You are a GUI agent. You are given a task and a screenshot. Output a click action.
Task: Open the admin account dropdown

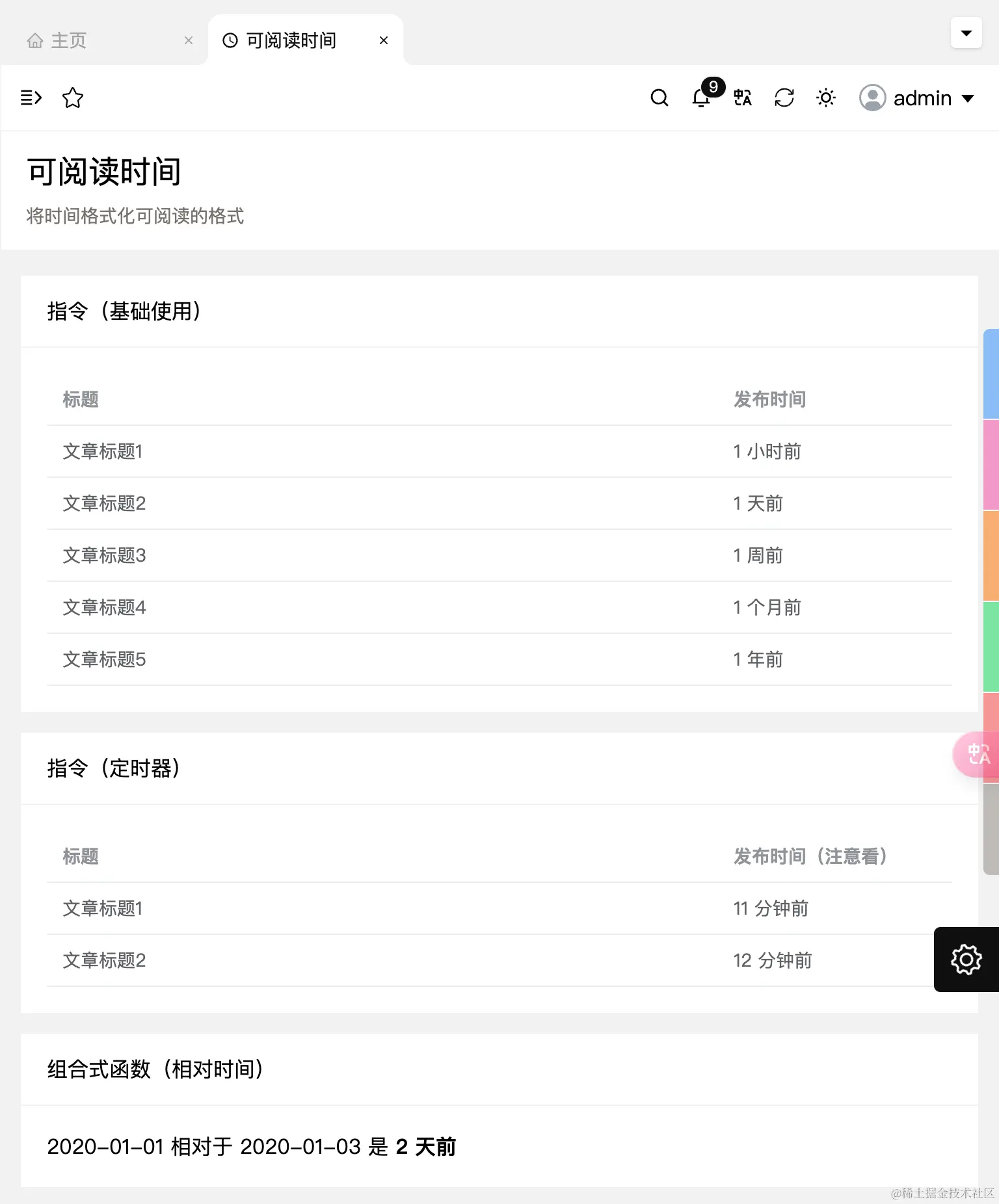[969, 98]
